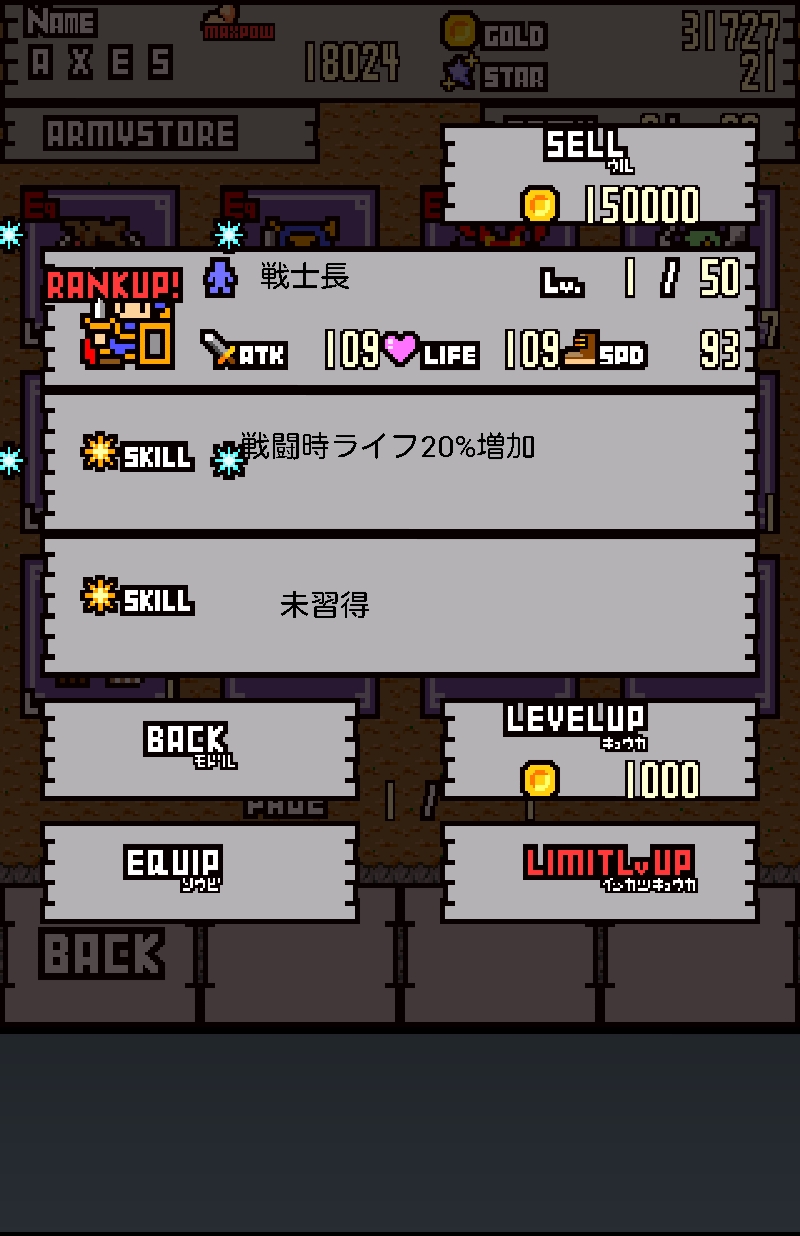800x1236 pixels.
Task: Sell this unit for 150000 gold
Action: coord(600,175)
